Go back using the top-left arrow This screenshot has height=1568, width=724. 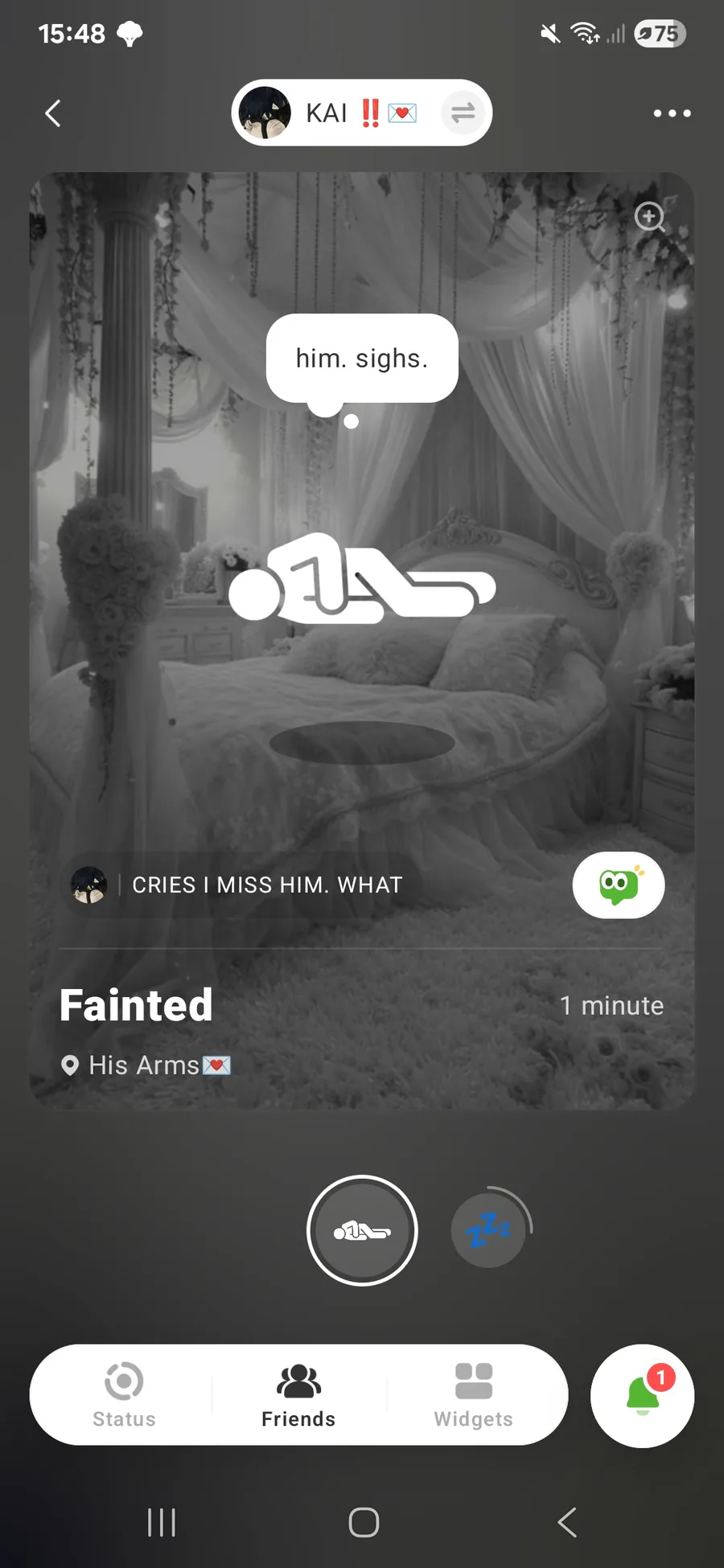pos(53,113)
